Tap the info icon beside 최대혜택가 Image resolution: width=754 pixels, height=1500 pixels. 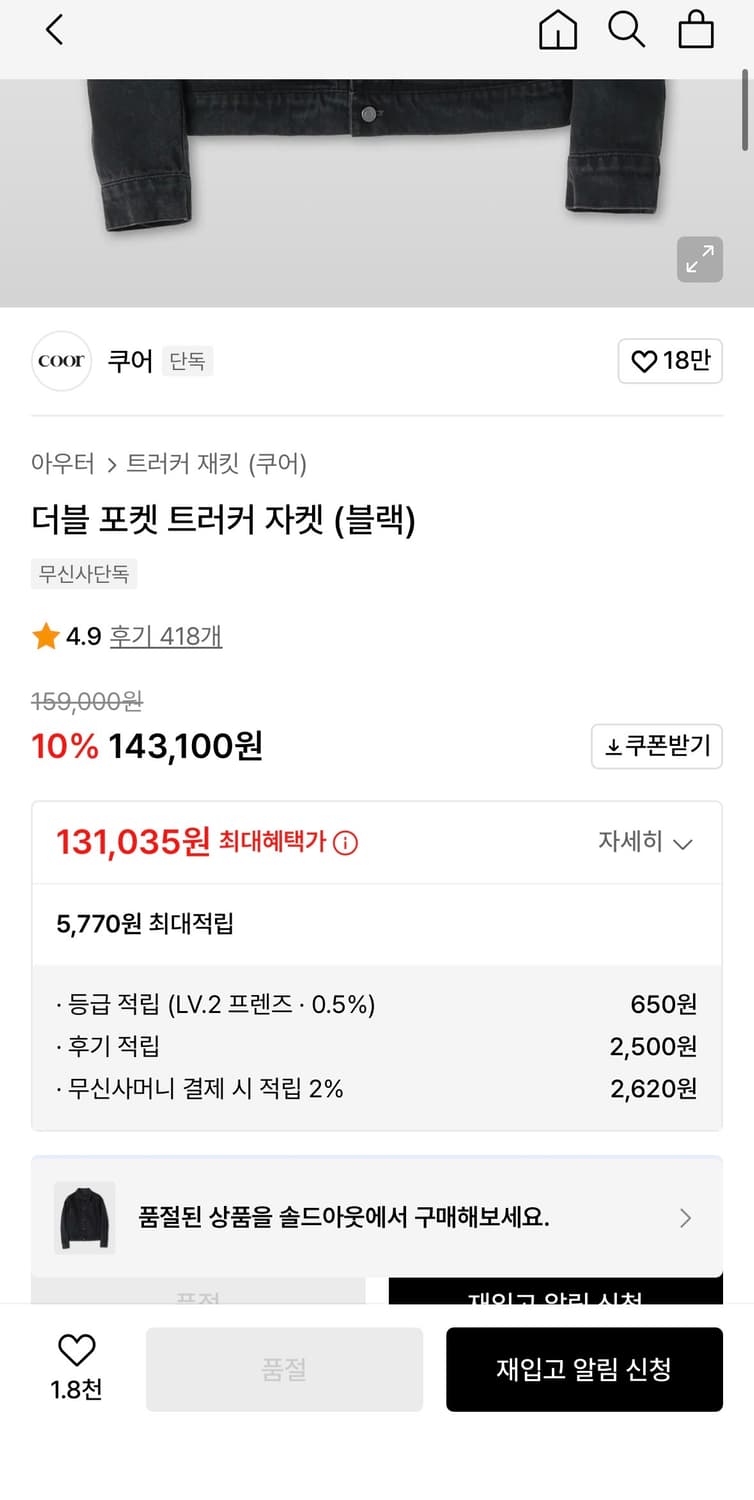pos(345,842)
